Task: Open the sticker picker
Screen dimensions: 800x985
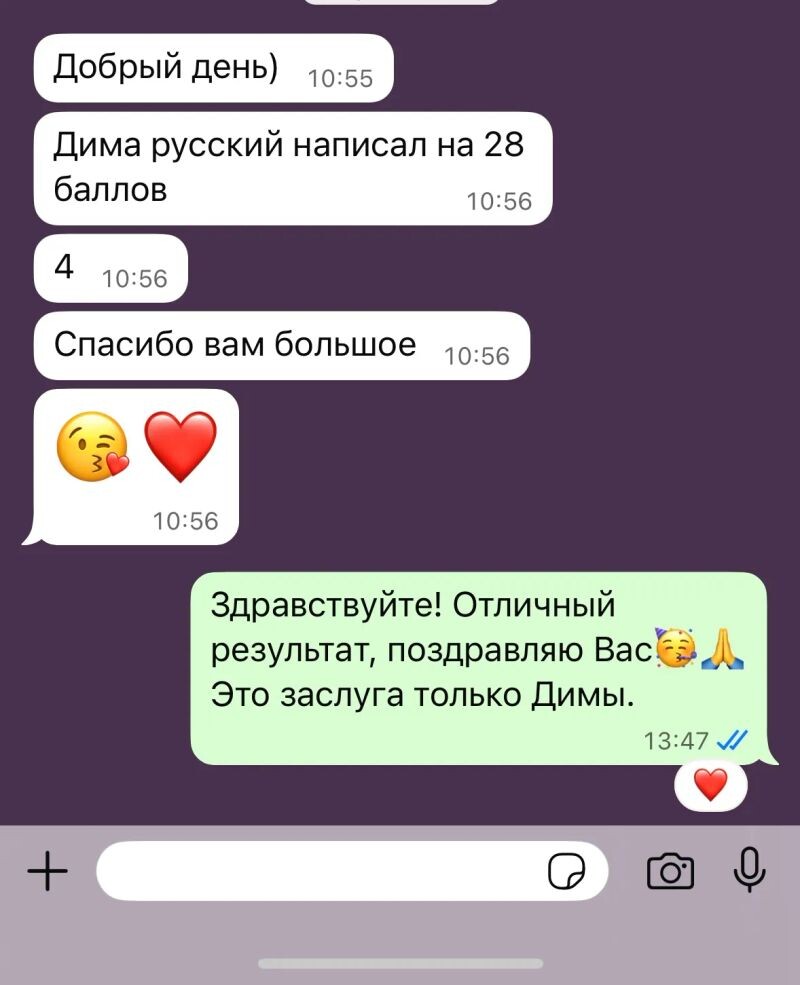Action: point(567,872)
